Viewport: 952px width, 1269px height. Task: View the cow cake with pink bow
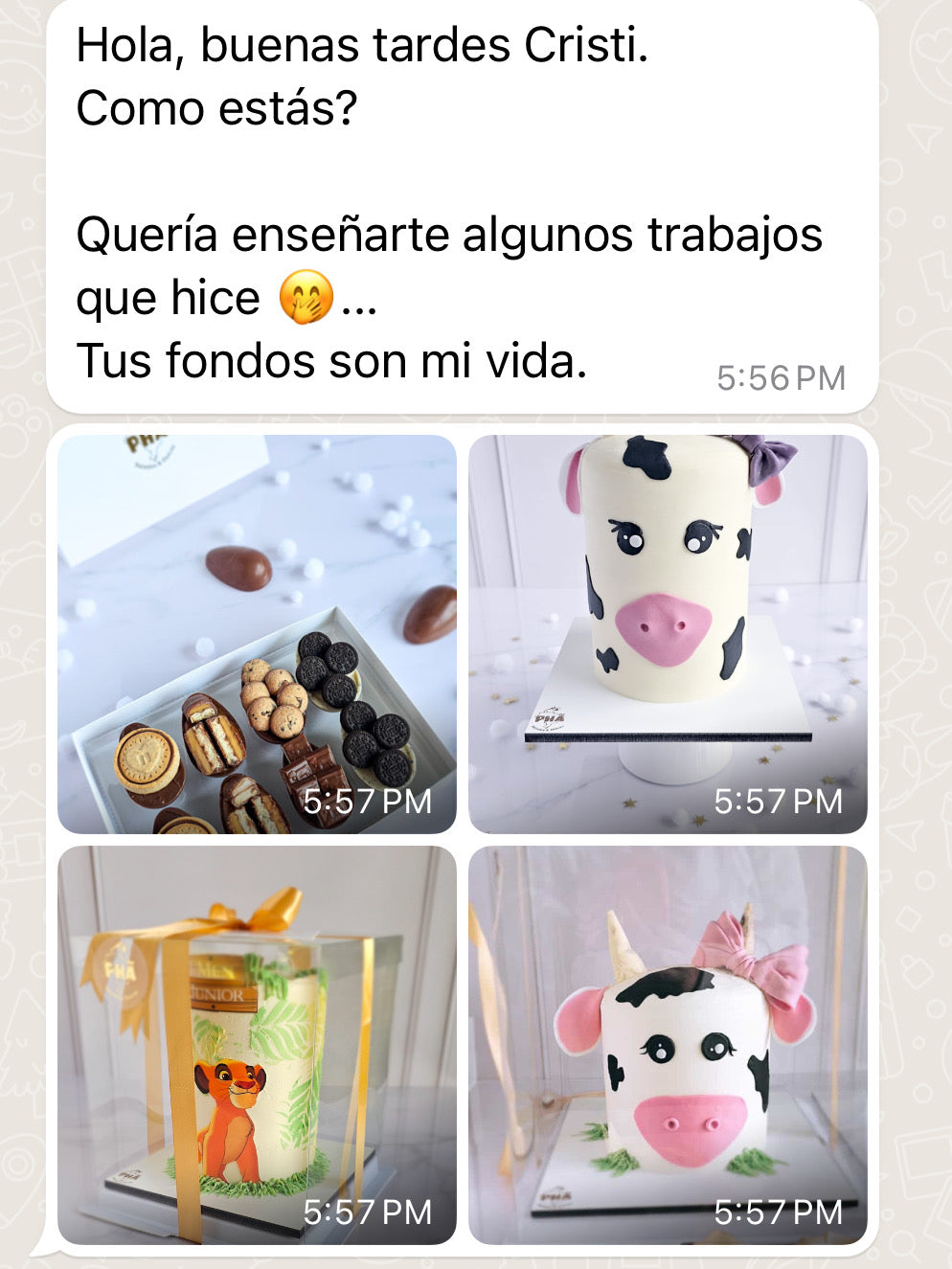668,1045
